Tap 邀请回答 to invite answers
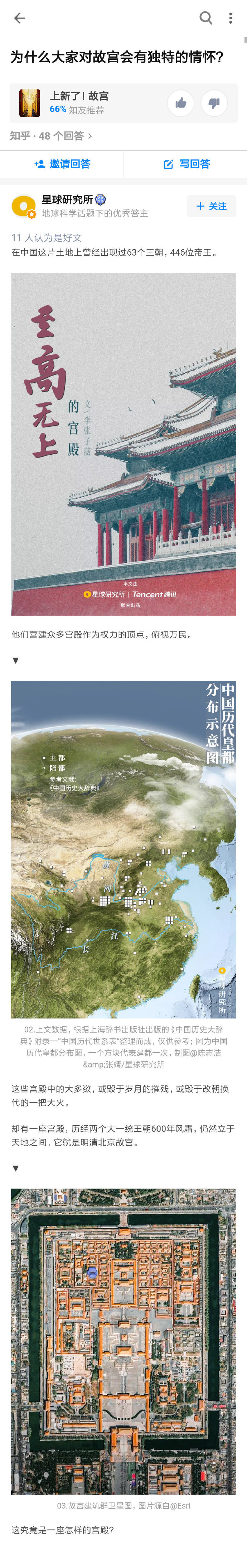247x1568 pixels. [62, 164]
